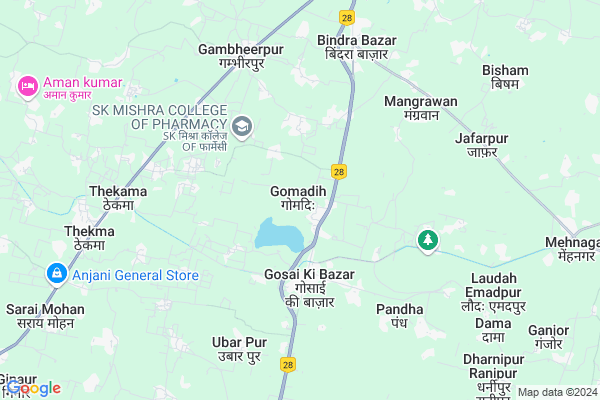Tap the green park marker near Mehnagar
Image resolution: width=600 pixels, height=400 pixels.
428,240
